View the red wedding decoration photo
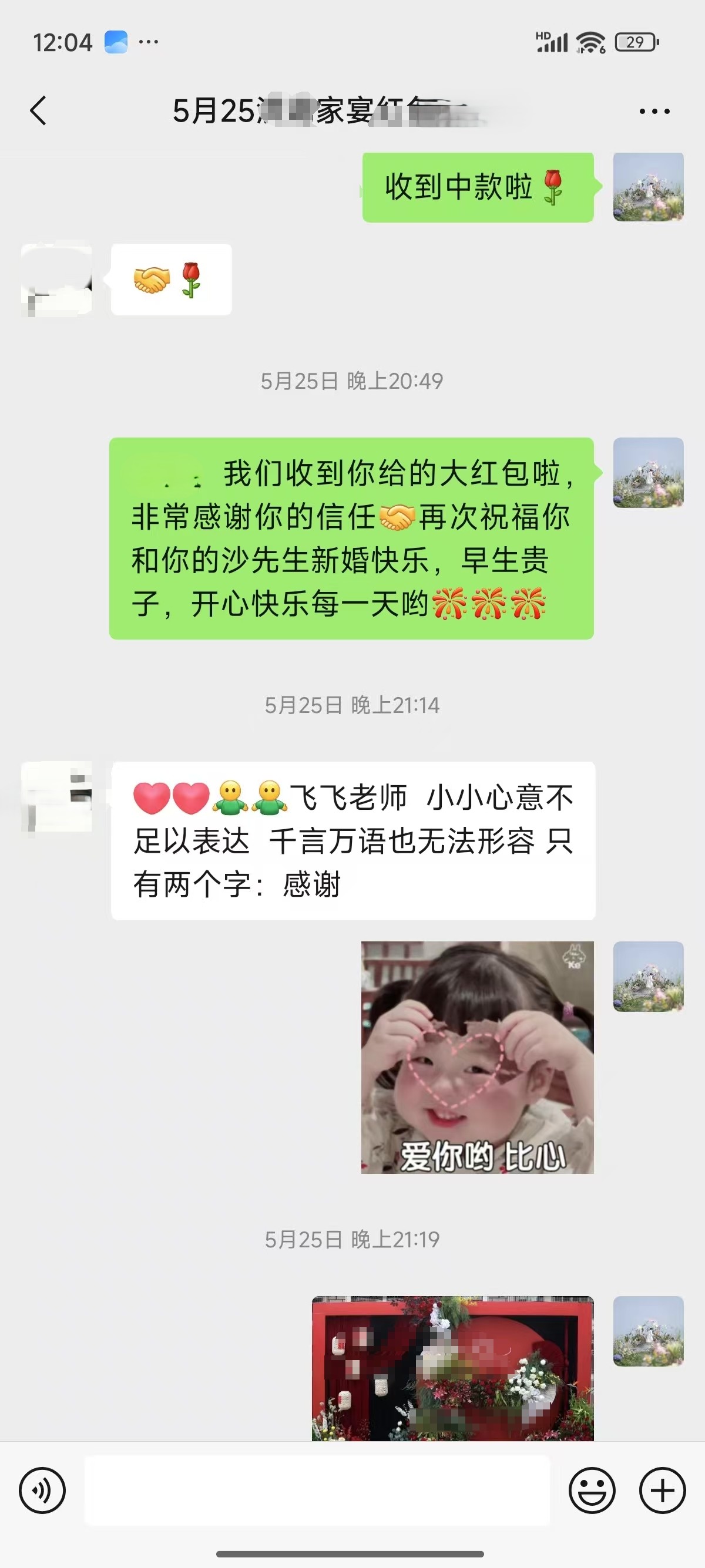This screenshot has width=705, height=1568. (453, 1368)
